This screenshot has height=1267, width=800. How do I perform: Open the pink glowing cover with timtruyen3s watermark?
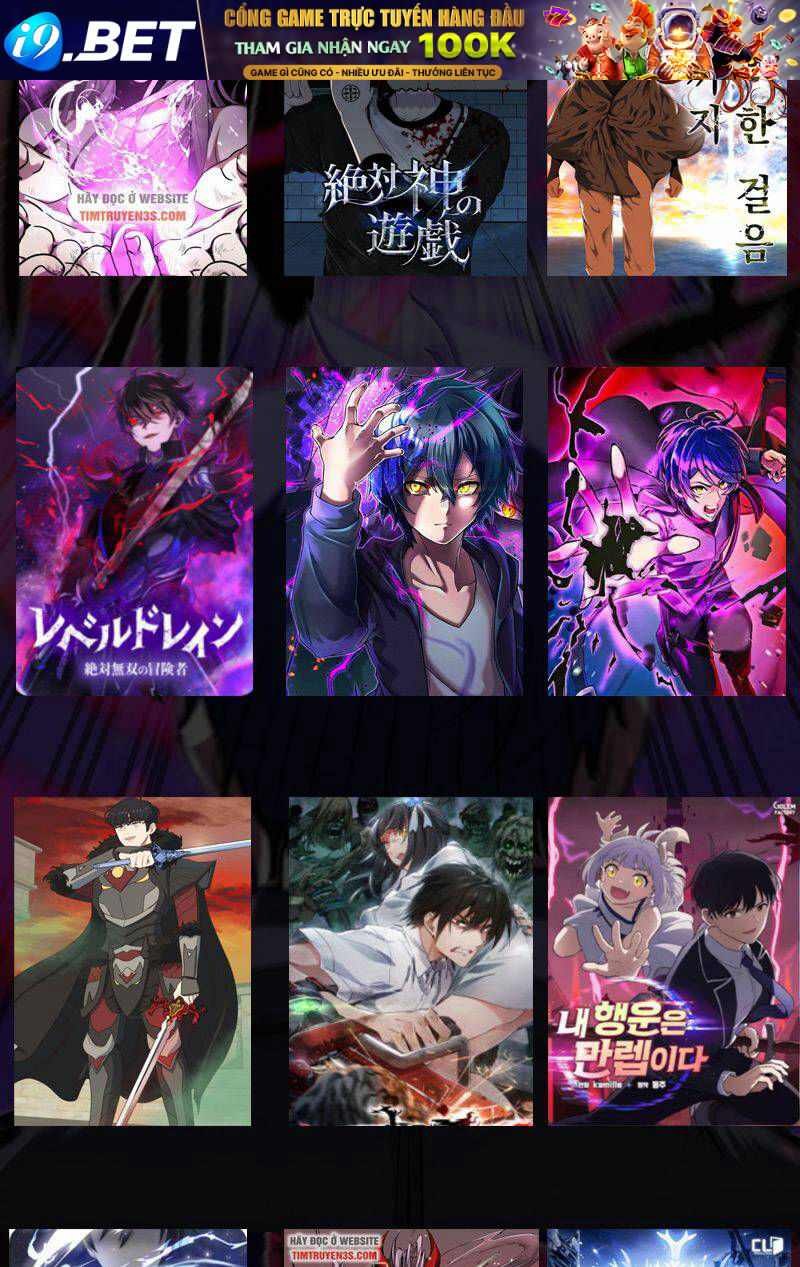tap(132, 178)
